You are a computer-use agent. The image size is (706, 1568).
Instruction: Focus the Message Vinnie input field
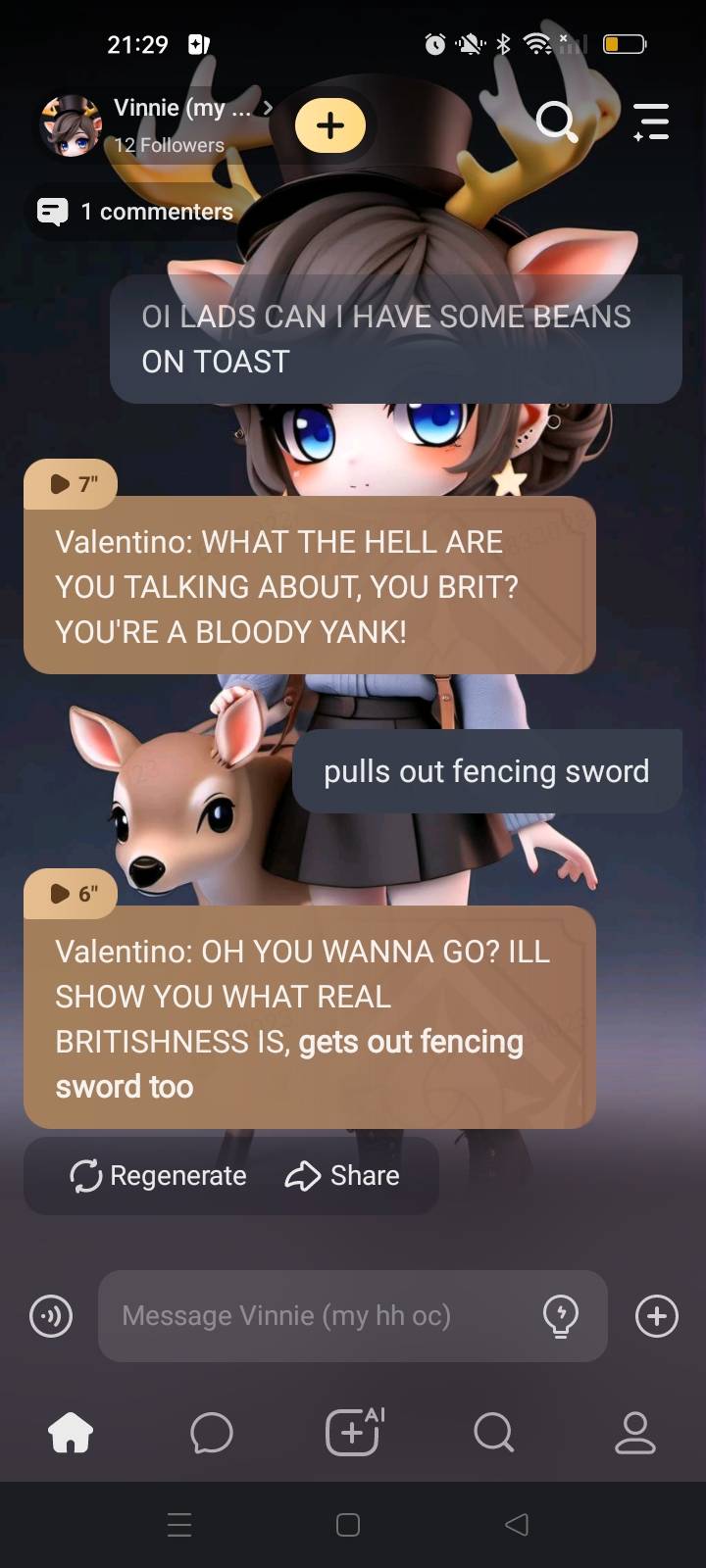pos(314,1316)
